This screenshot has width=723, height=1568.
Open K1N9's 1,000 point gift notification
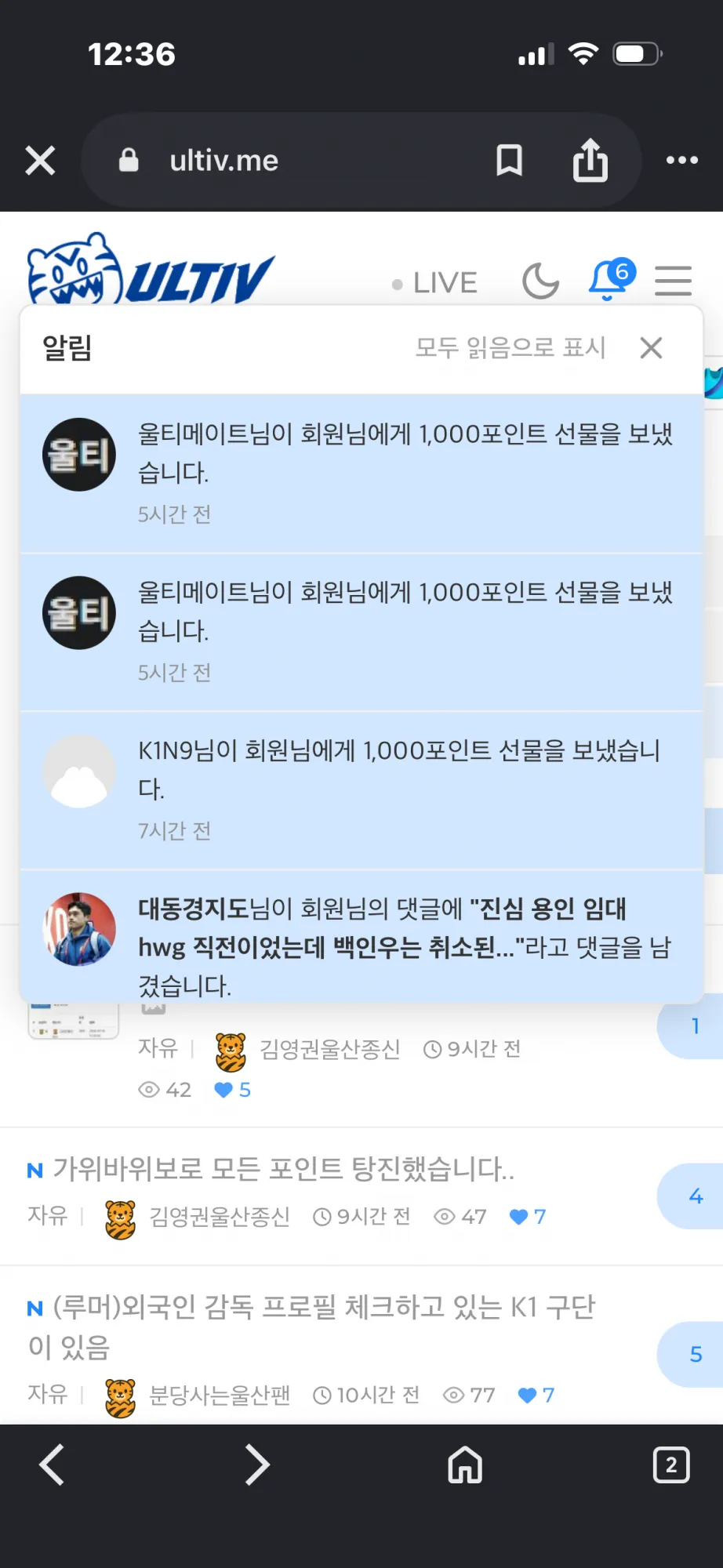361,790
